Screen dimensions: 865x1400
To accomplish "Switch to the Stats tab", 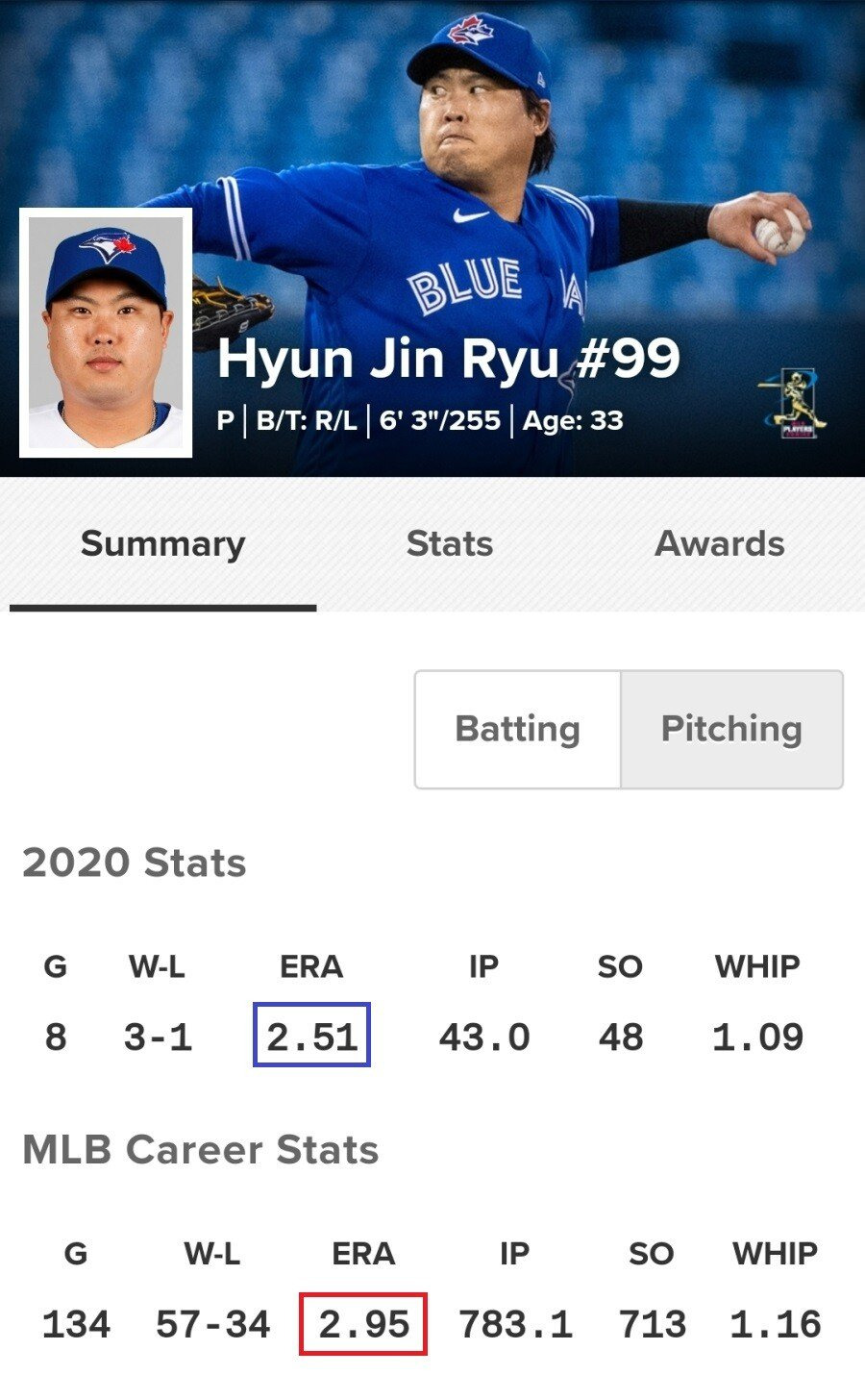I will pos(449,544).
